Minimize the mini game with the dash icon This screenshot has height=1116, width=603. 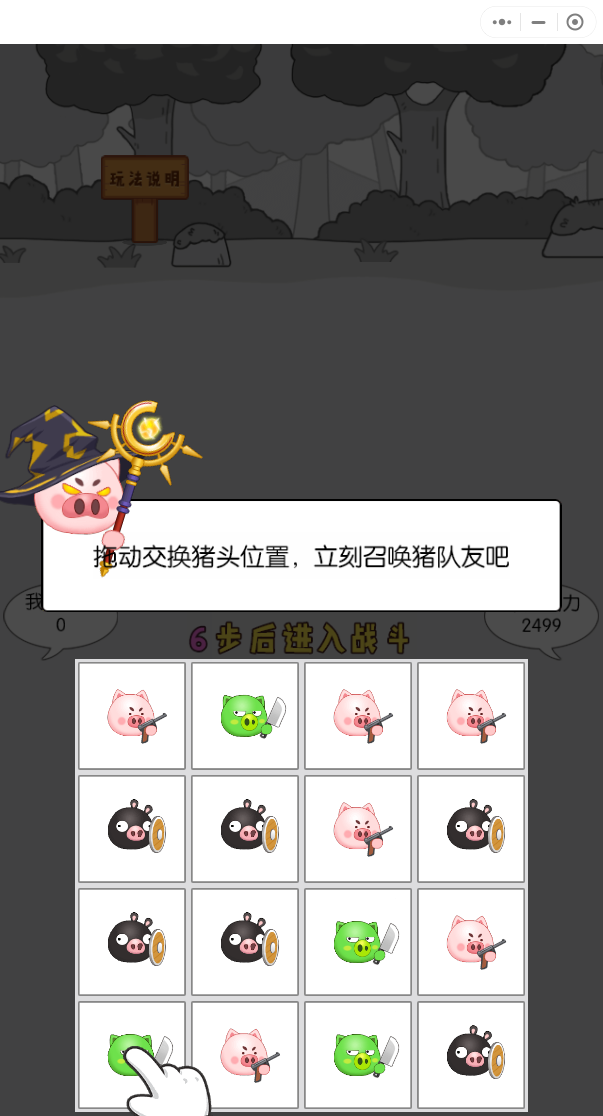(x=539, y=22)
